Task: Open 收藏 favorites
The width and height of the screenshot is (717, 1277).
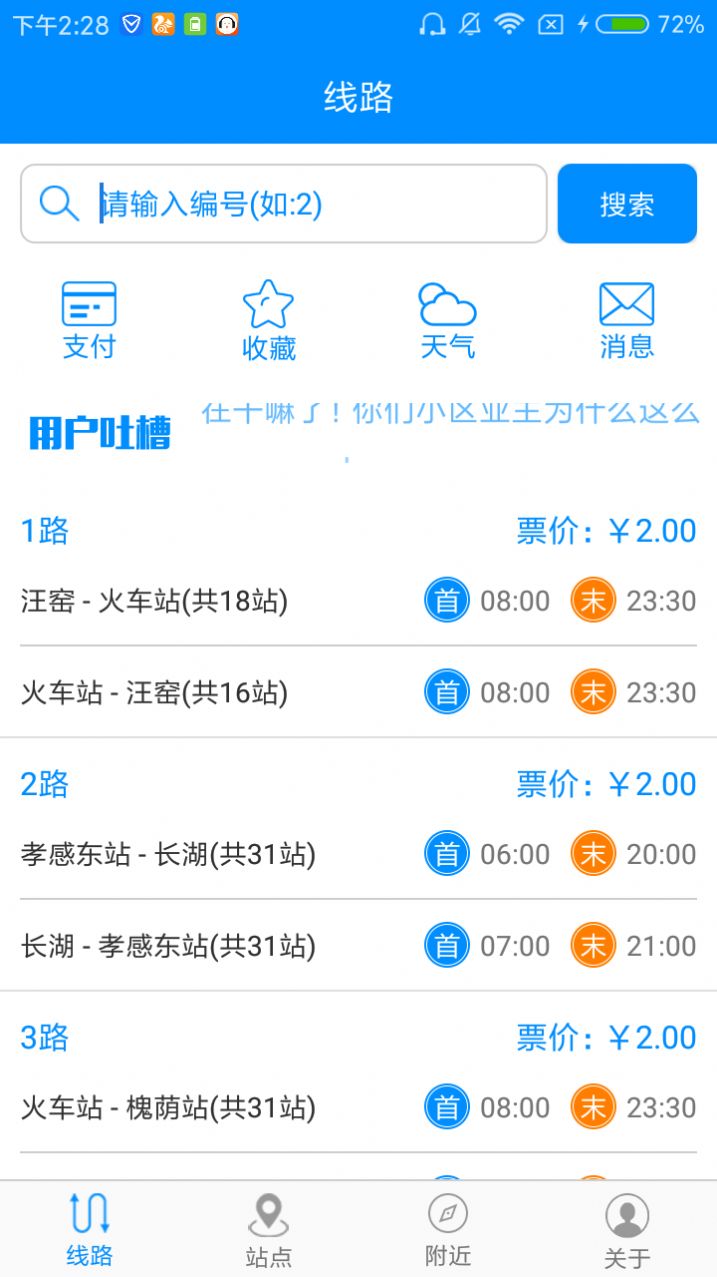Action: tap(268, 321)
